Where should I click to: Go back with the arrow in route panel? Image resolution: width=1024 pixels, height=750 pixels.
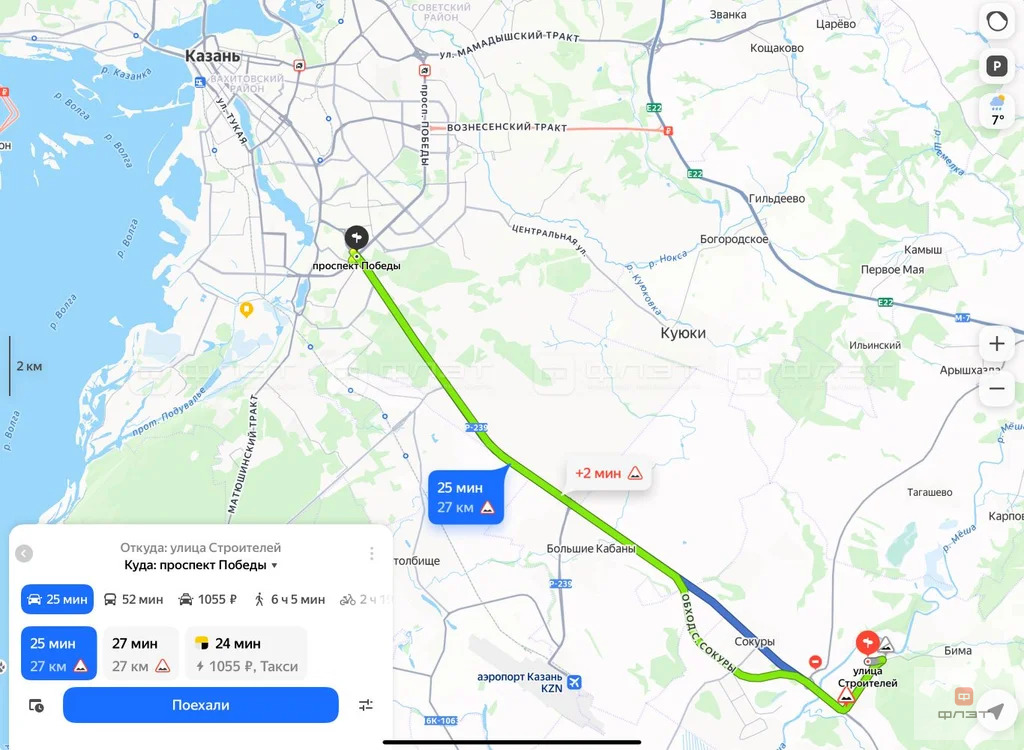[24, 553]
